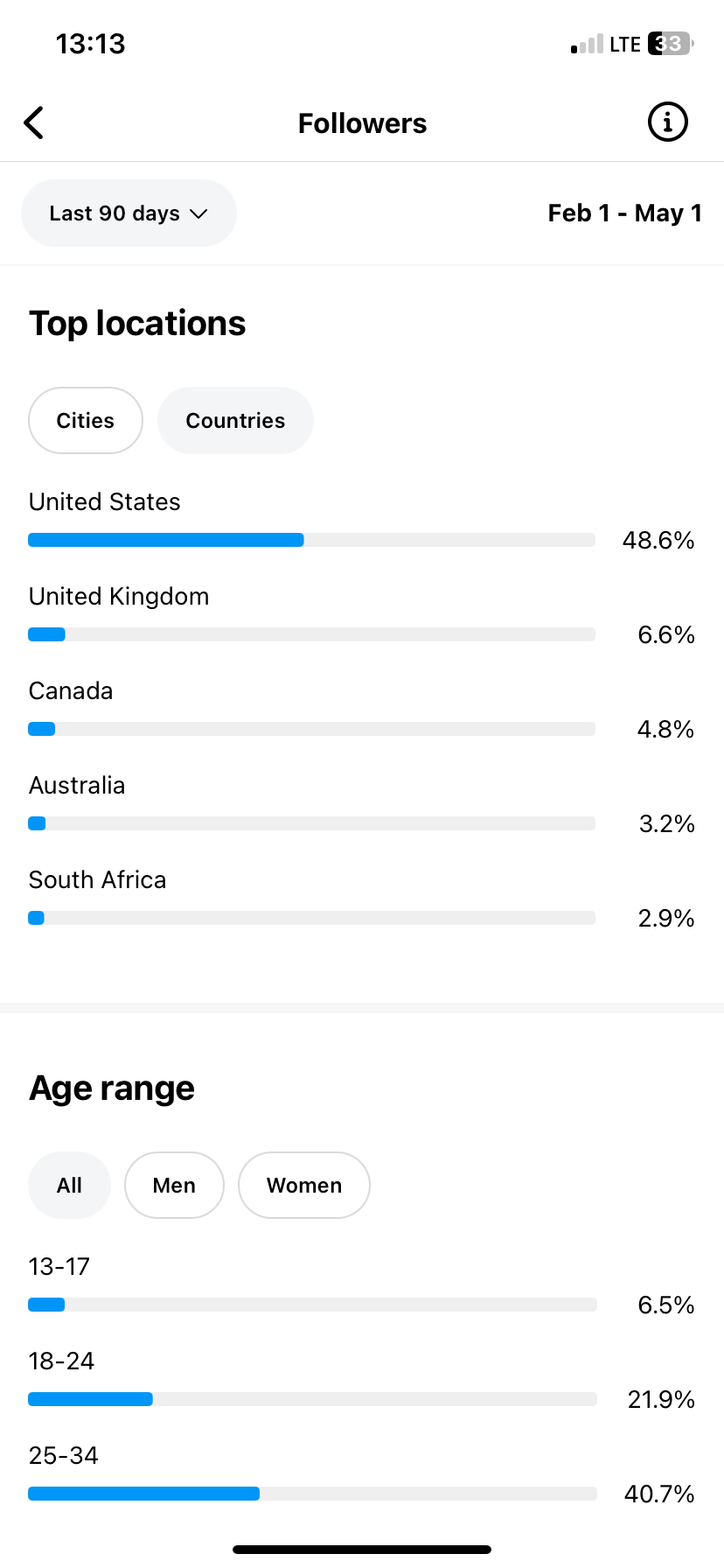The height and width of the screenshot is (1568, 724).
Task: Filter age range by Men
Action: point(174,1186)
